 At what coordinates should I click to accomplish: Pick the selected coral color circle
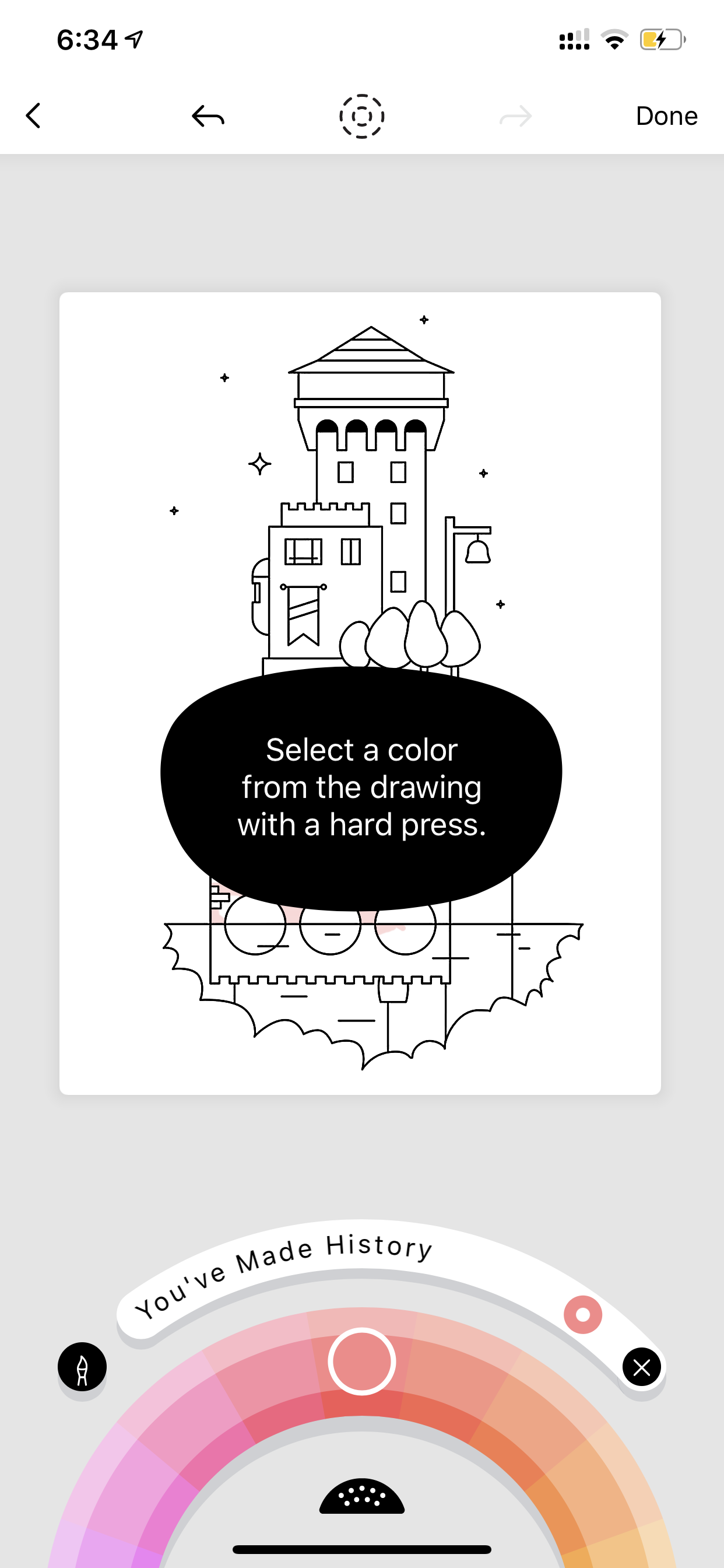[x=362, y=1361]
